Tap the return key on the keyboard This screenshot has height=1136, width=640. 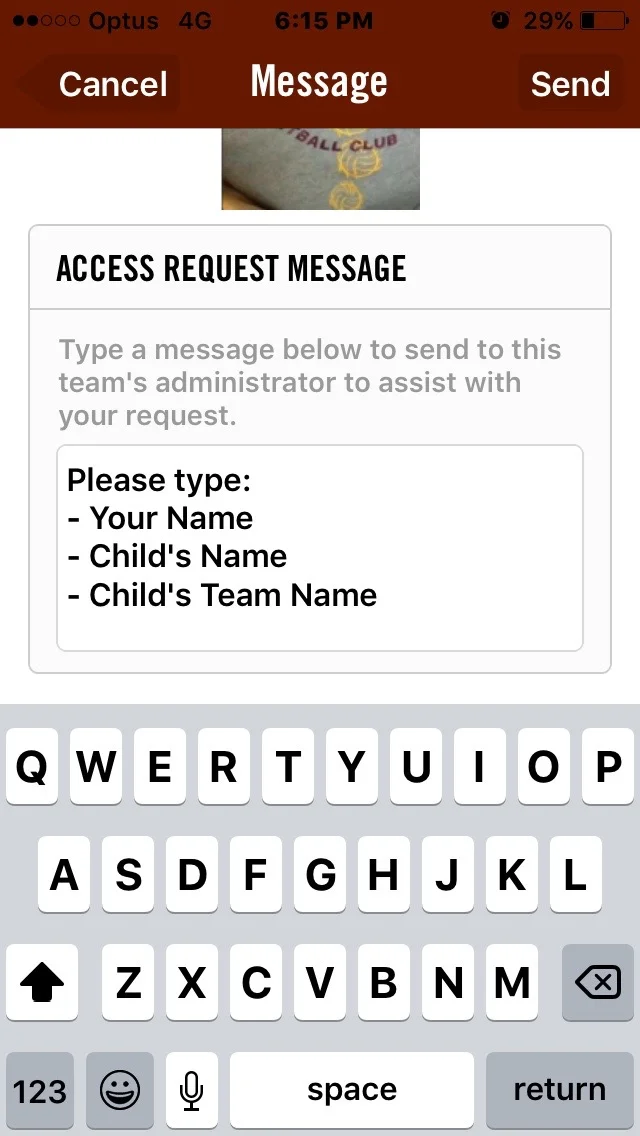559,1090
